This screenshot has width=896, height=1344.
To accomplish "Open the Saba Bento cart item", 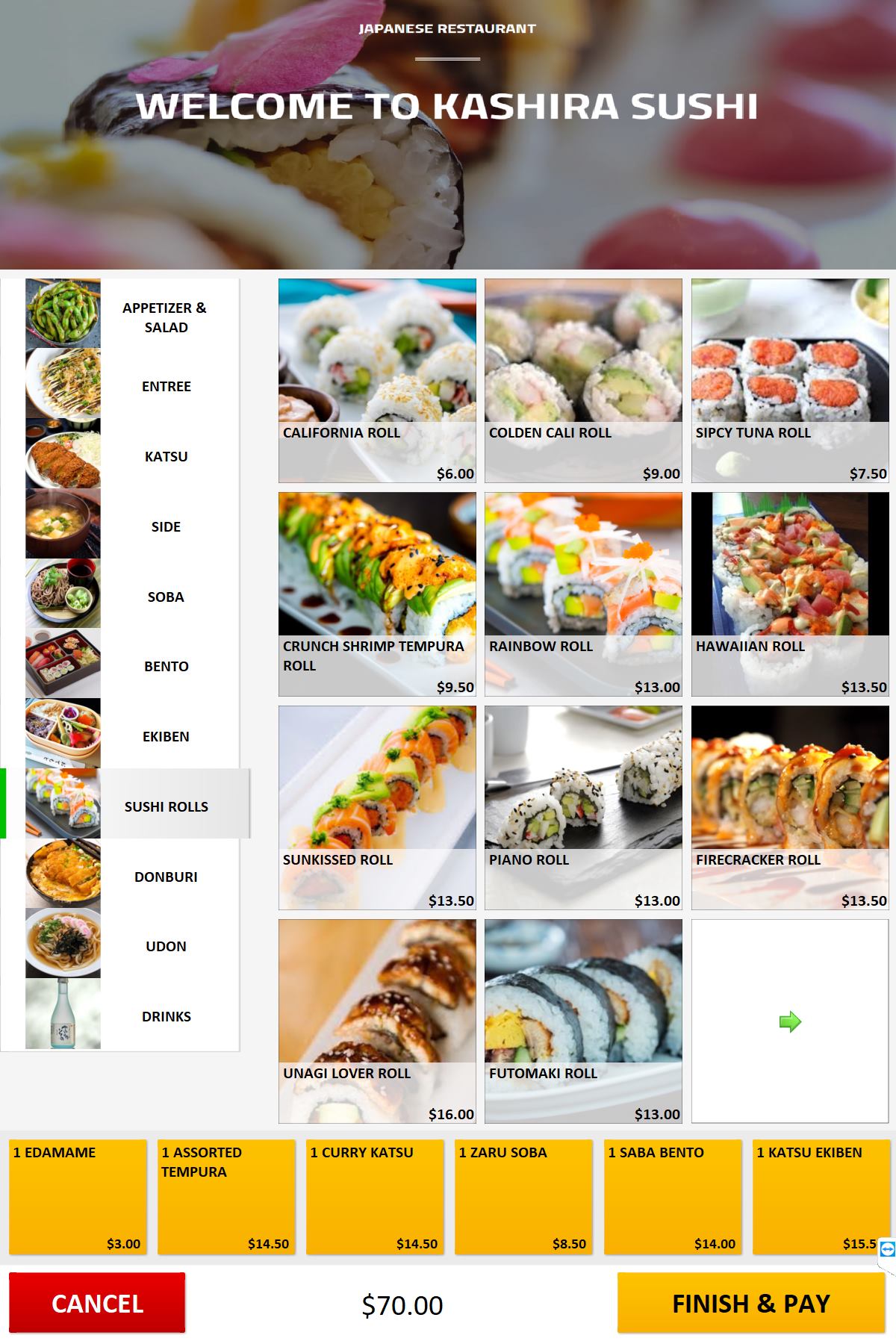I will 673,1197.
